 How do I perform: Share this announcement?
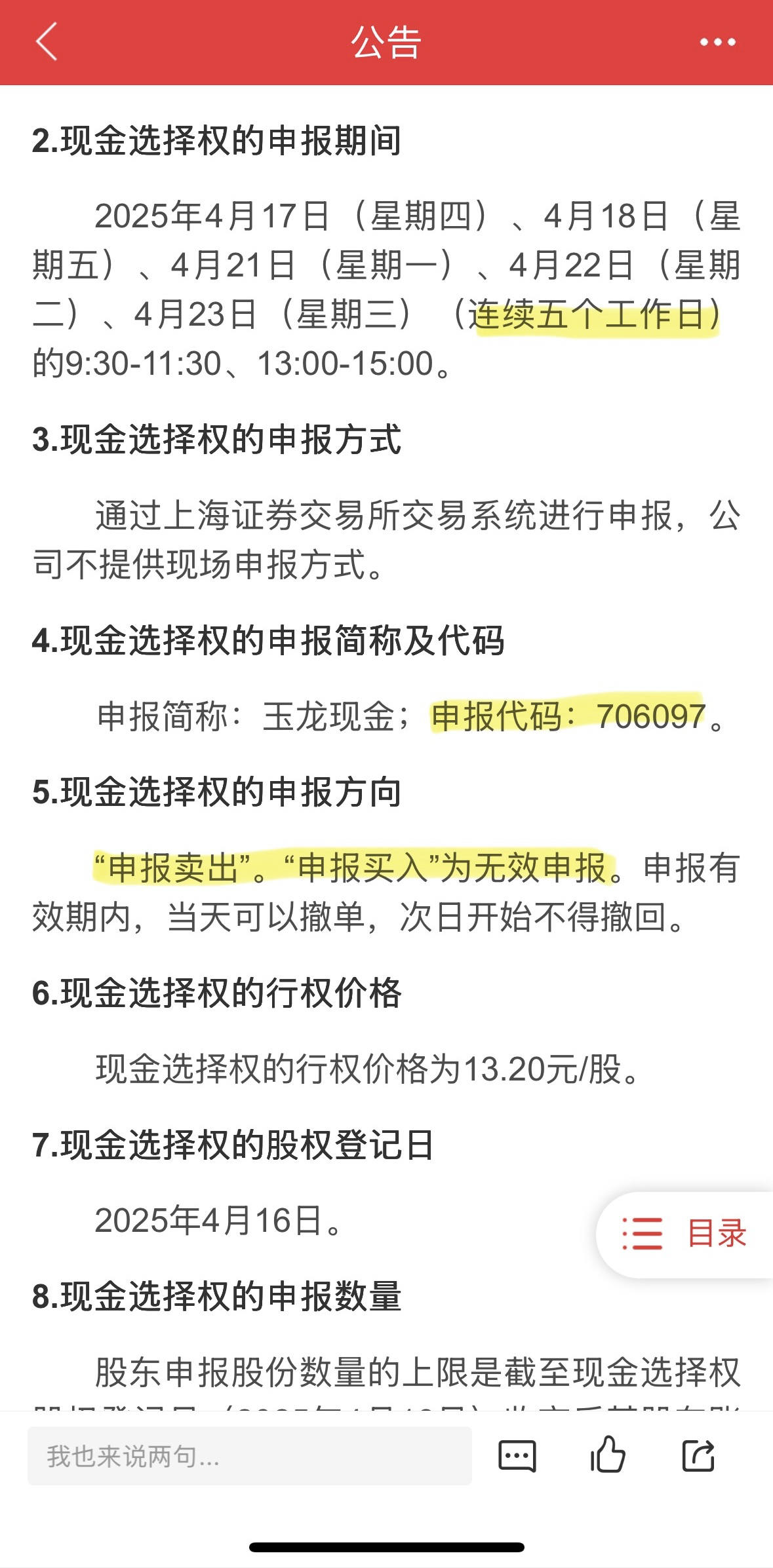click(x=698, y=1455)
